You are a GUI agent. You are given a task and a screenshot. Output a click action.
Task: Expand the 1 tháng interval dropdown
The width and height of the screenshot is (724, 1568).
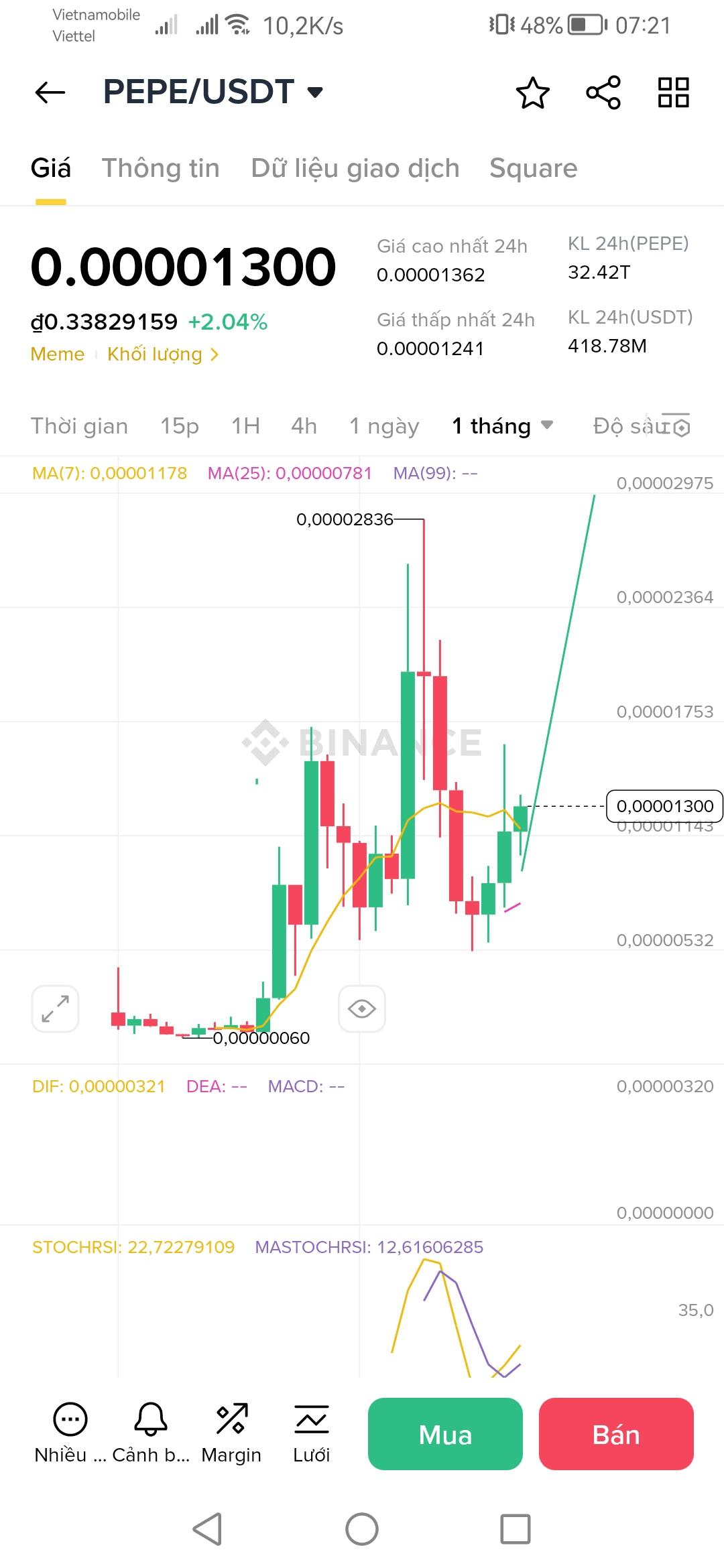click(502, 426)
